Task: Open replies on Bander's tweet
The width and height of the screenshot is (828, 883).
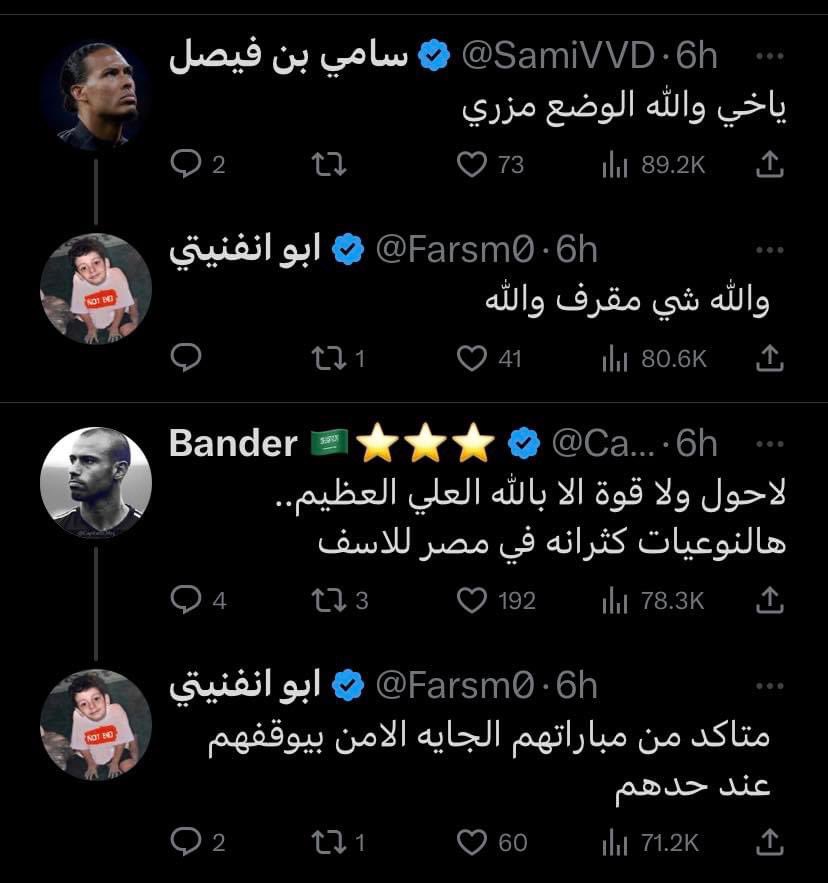Action: click(186, 600)
